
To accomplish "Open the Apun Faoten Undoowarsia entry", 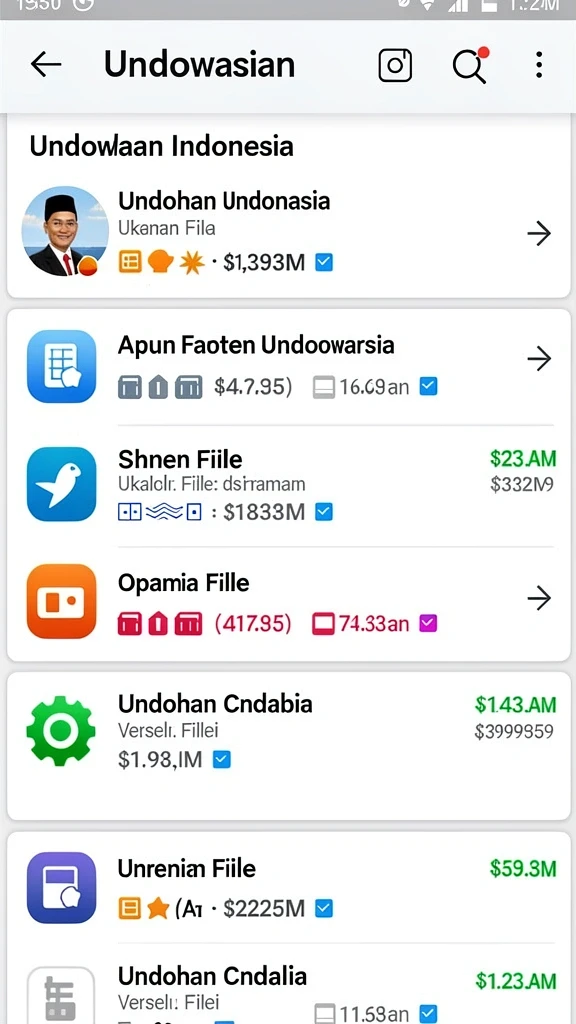I will tap(288, 366).
